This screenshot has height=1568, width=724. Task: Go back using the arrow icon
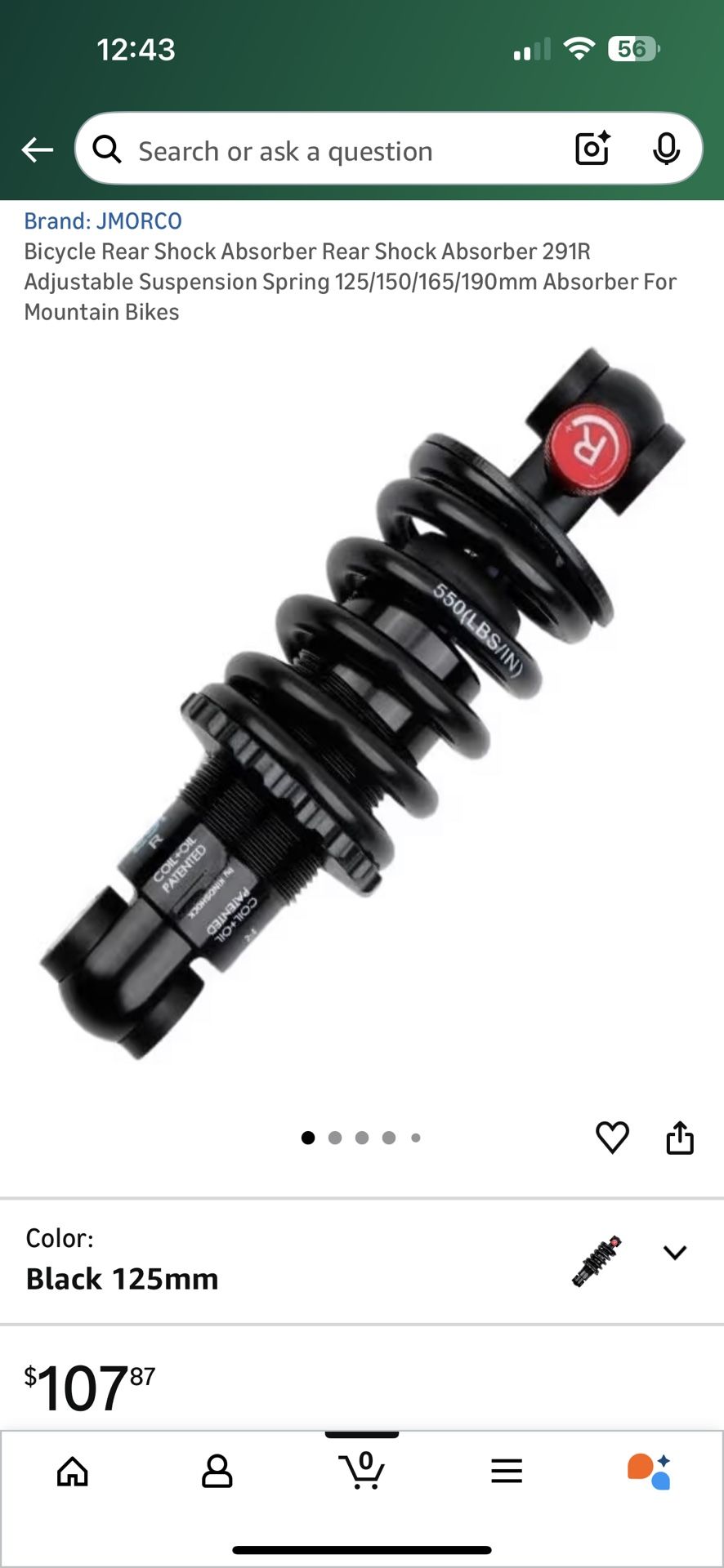38,150
